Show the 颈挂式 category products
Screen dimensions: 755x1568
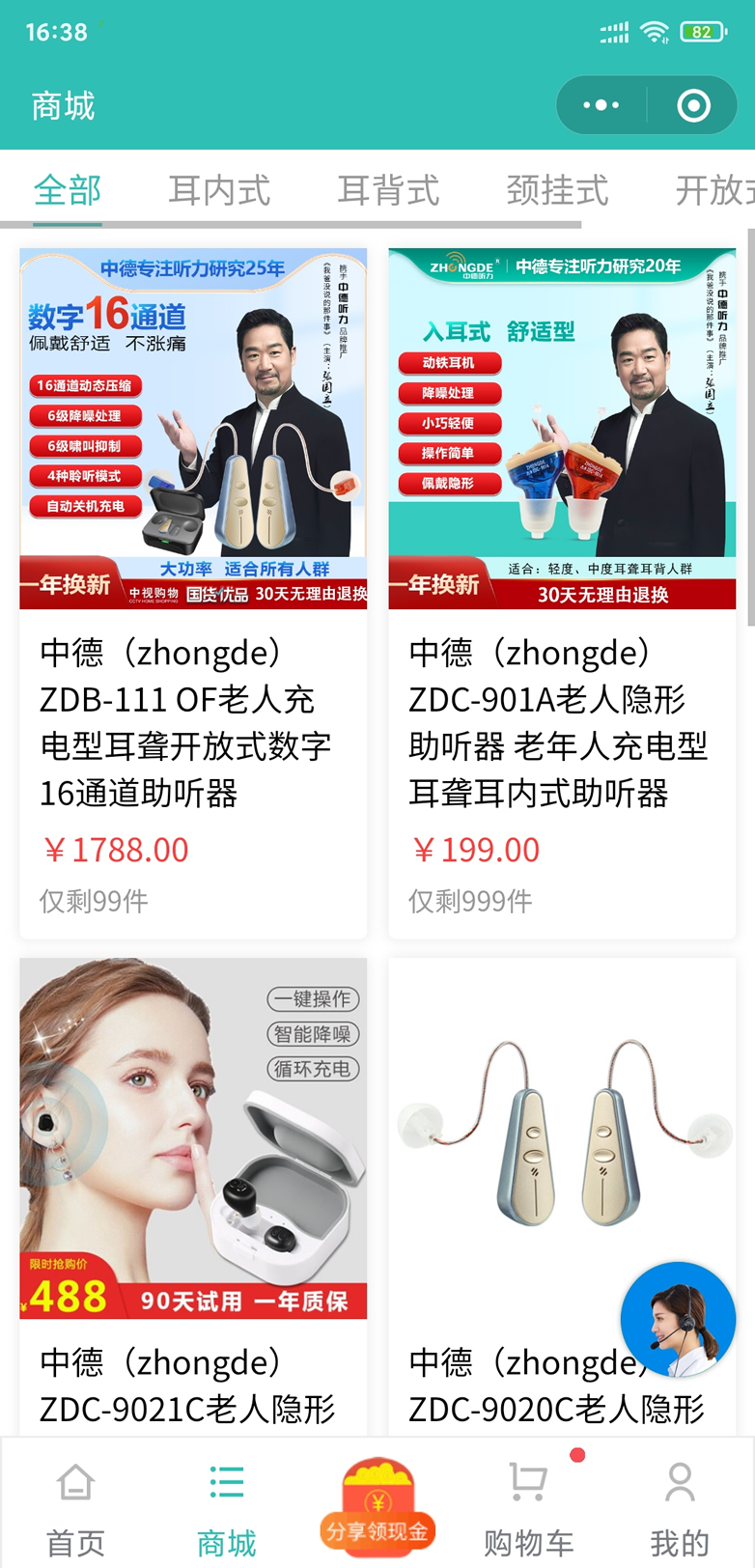[x=557, y=190]
